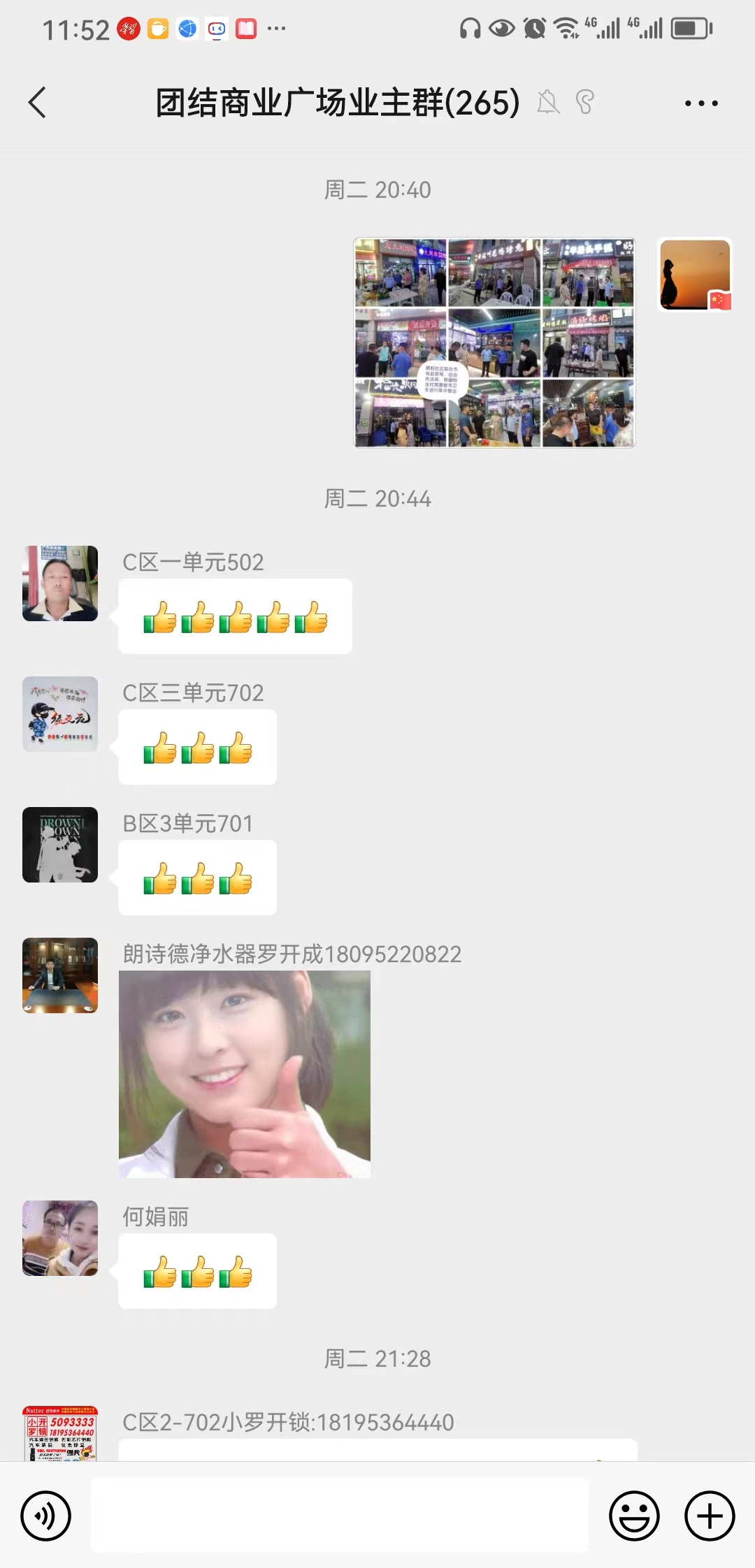Open avatar of C区三单元702
The width and height of the screenshot is (755, 1568).
pyautogui.click(x=60, y=714)
